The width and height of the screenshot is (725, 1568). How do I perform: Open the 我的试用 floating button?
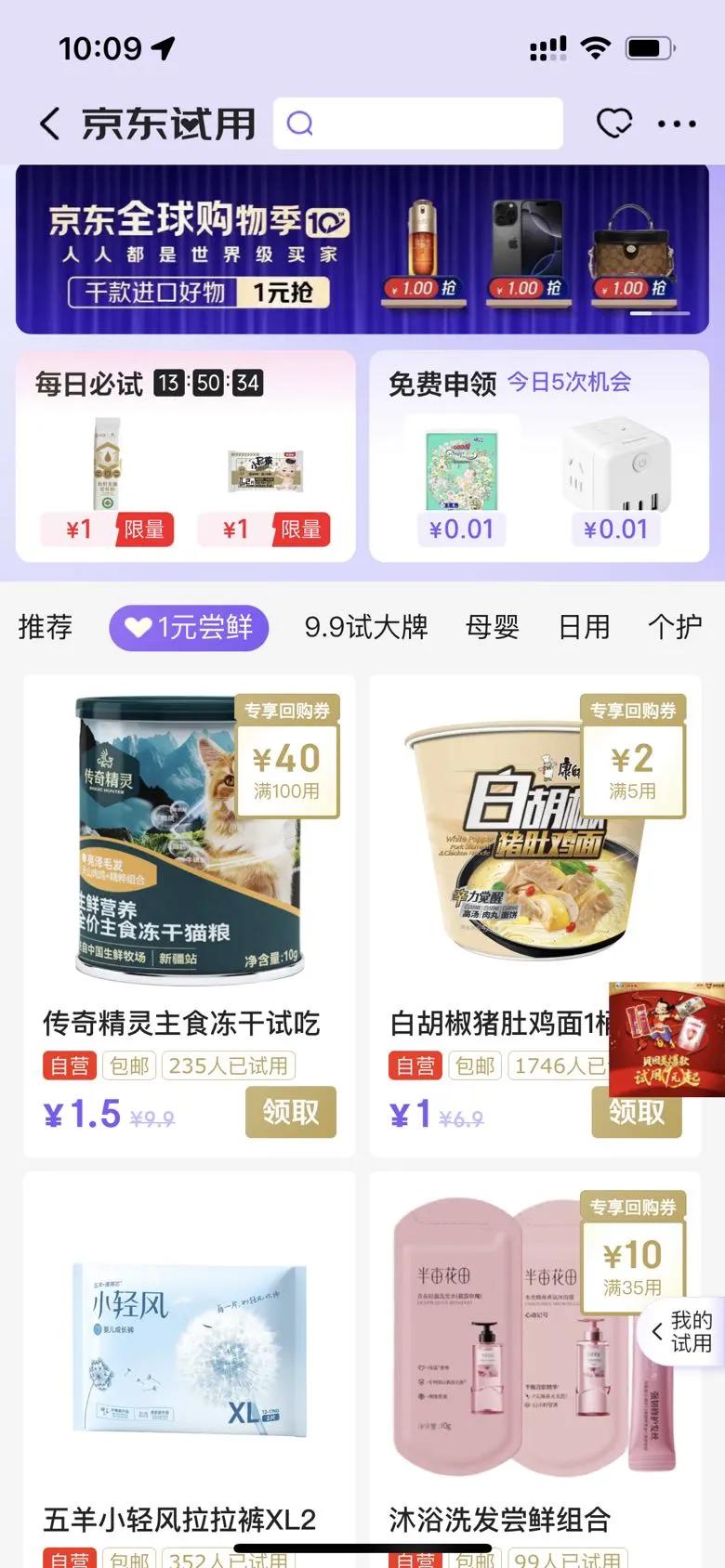pos(684,1332)
